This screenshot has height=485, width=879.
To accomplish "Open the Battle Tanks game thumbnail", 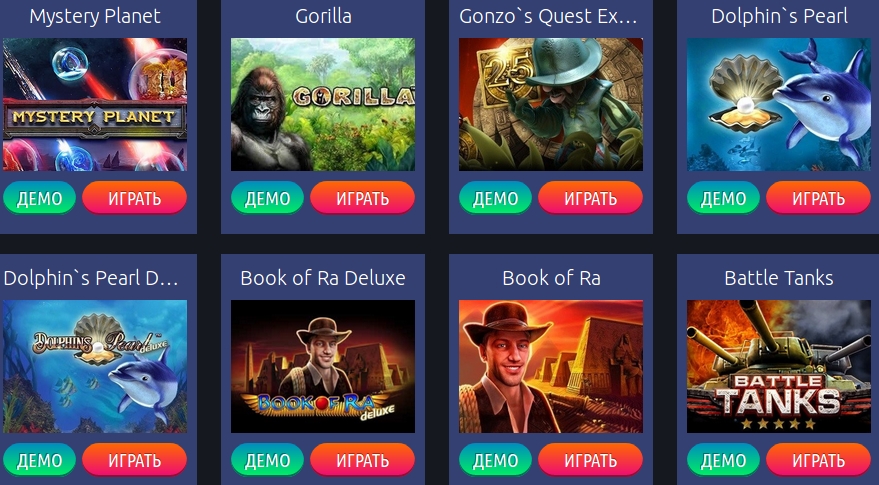I will click(778, 366).
